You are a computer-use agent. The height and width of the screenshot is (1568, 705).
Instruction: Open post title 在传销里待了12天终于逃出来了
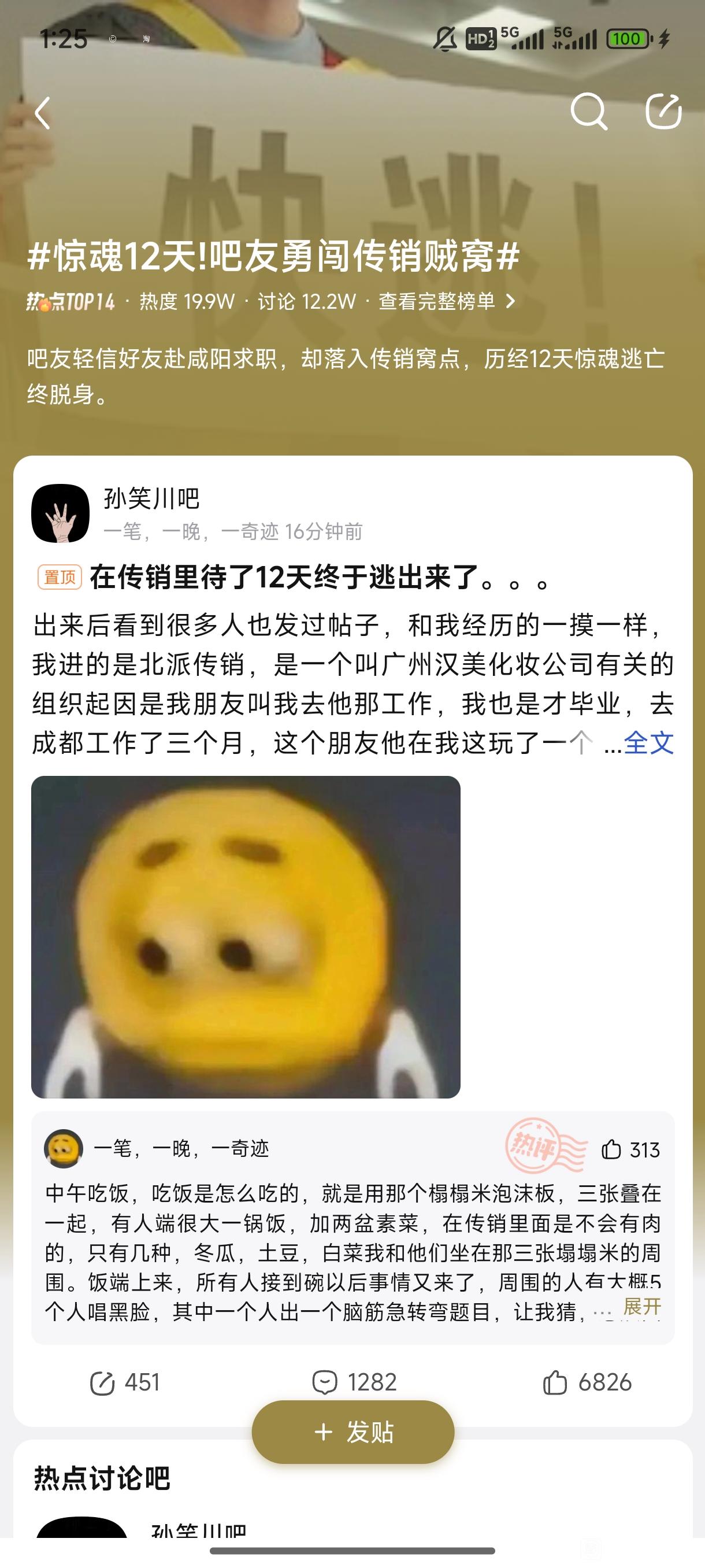320,577
